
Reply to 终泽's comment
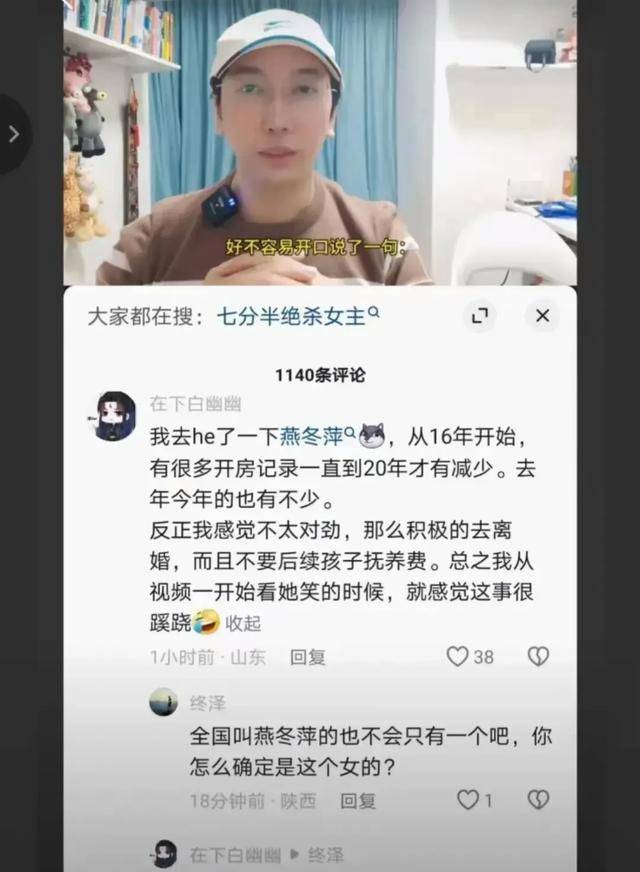[358, 800]
